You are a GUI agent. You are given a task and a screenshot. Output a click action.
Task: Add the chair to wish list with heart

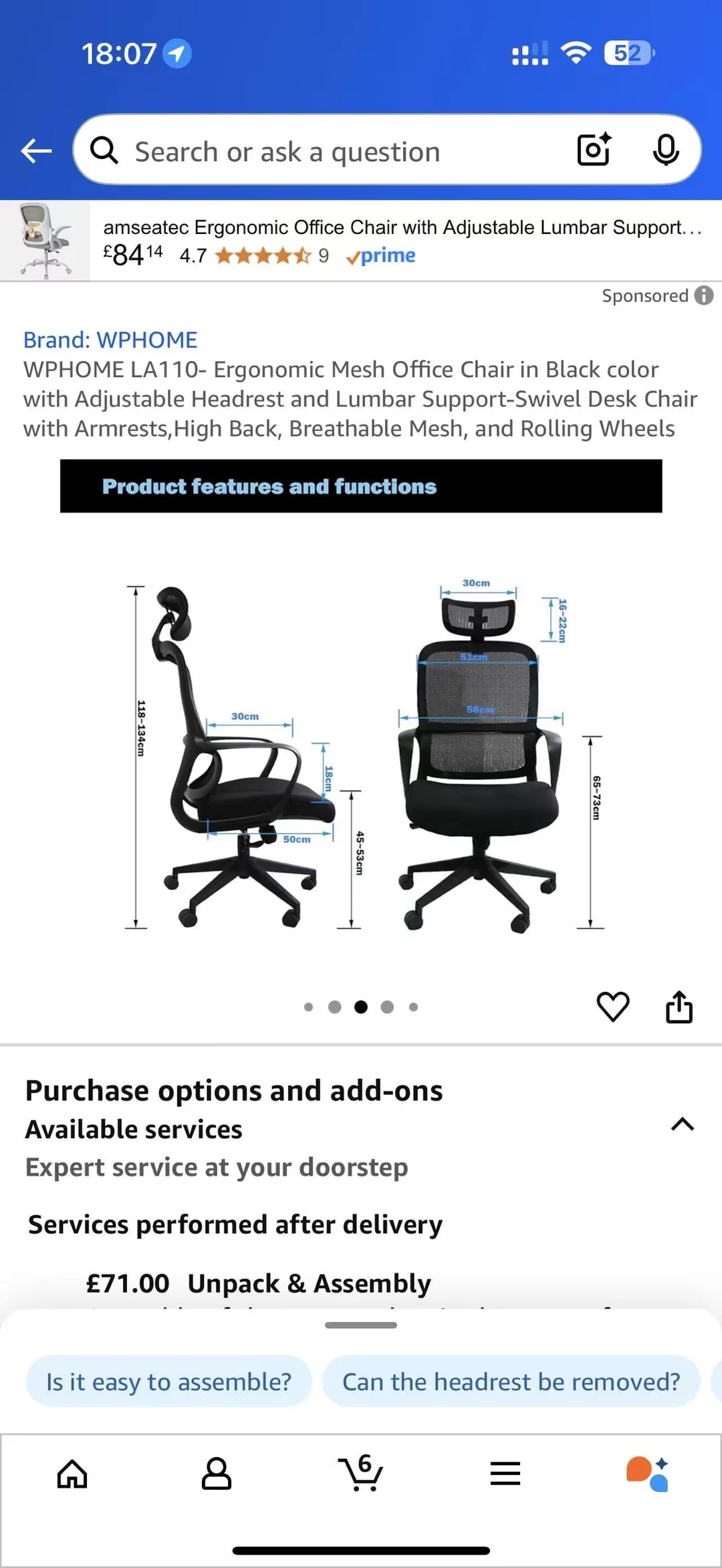[612, 1007]
